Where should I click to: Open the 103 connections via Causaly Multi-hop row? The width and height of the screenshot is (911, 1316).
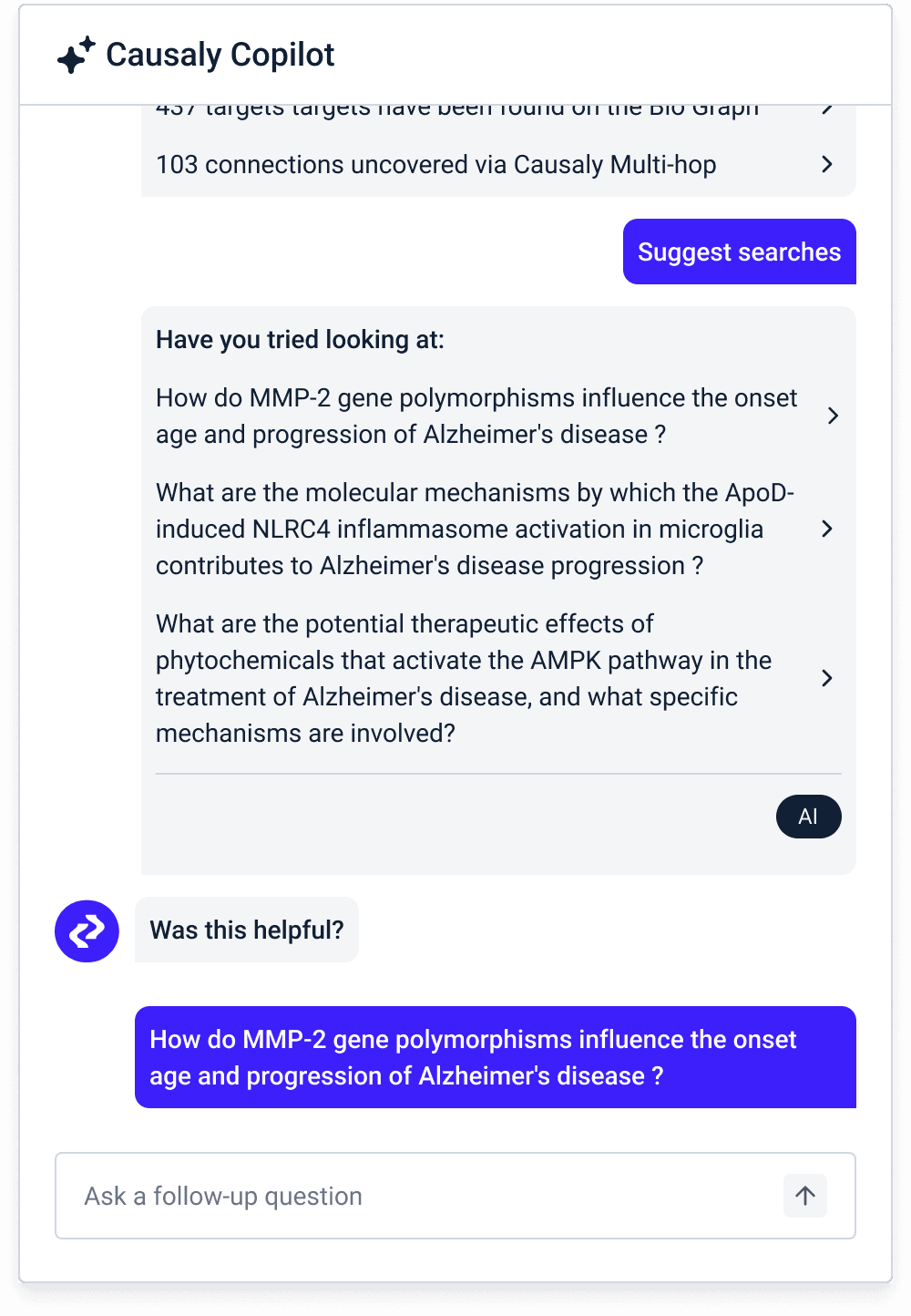click(497, 165)
